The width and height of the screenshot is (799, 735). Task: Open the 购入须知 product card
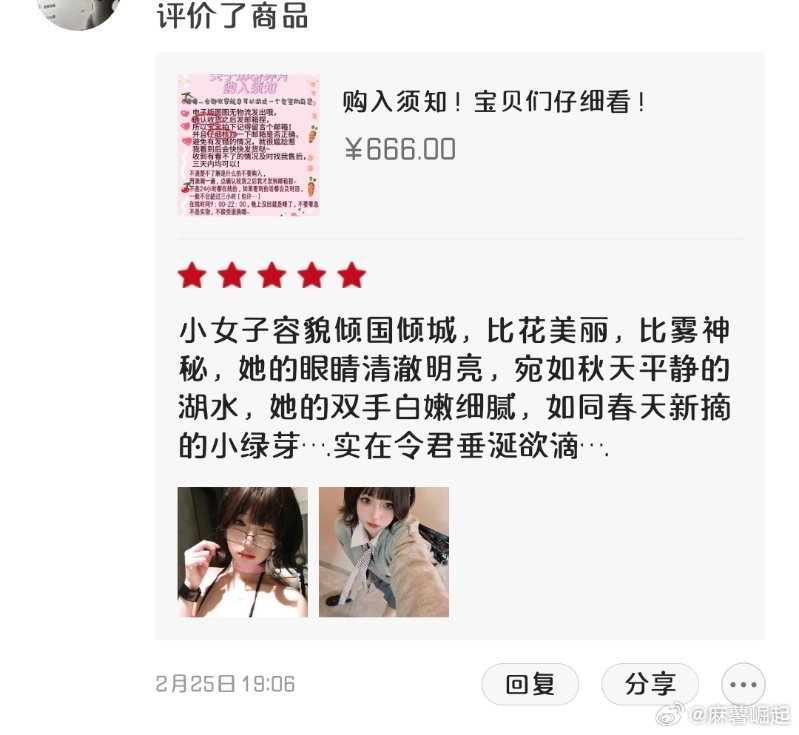(x=460, y=145)
